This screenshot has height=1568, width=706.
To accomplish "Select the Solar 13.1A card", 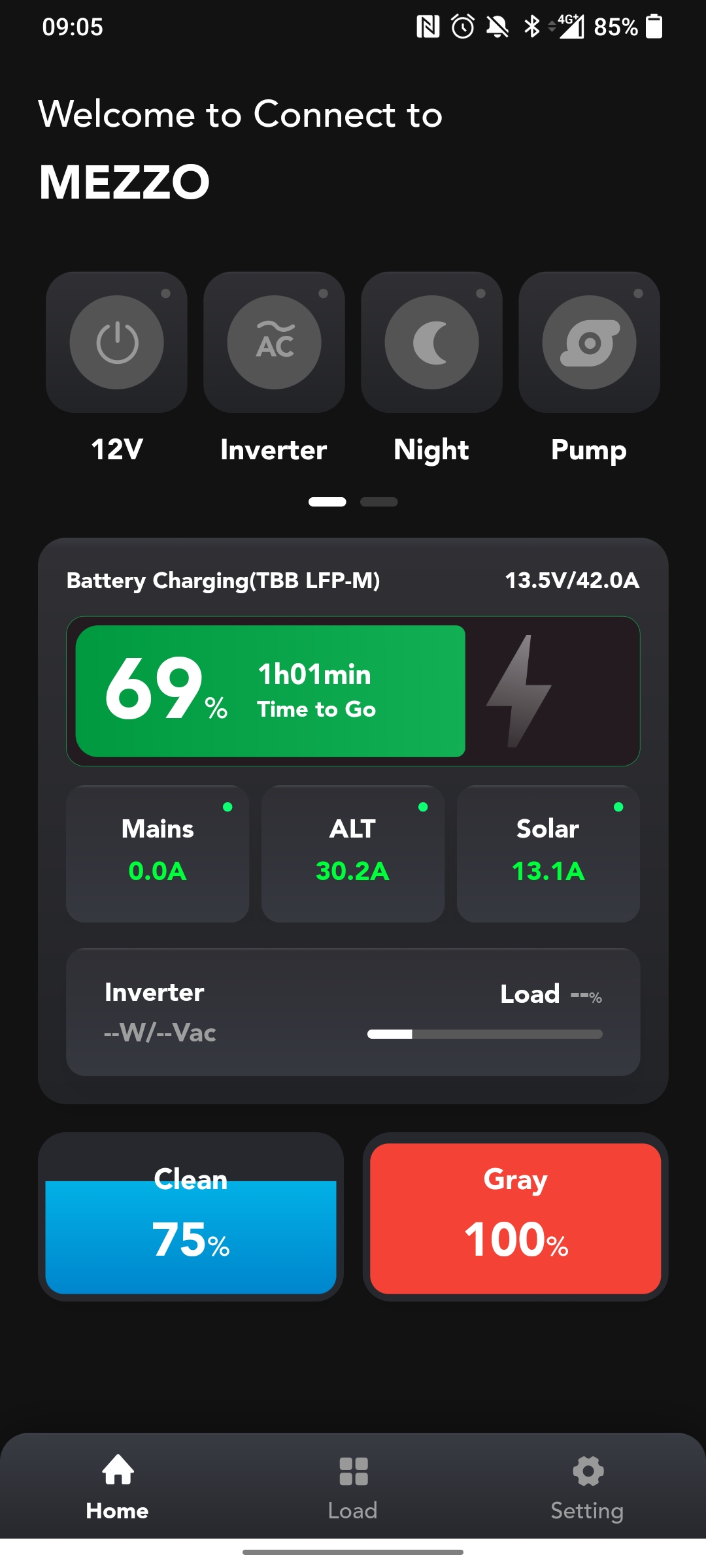I will 548,853.
